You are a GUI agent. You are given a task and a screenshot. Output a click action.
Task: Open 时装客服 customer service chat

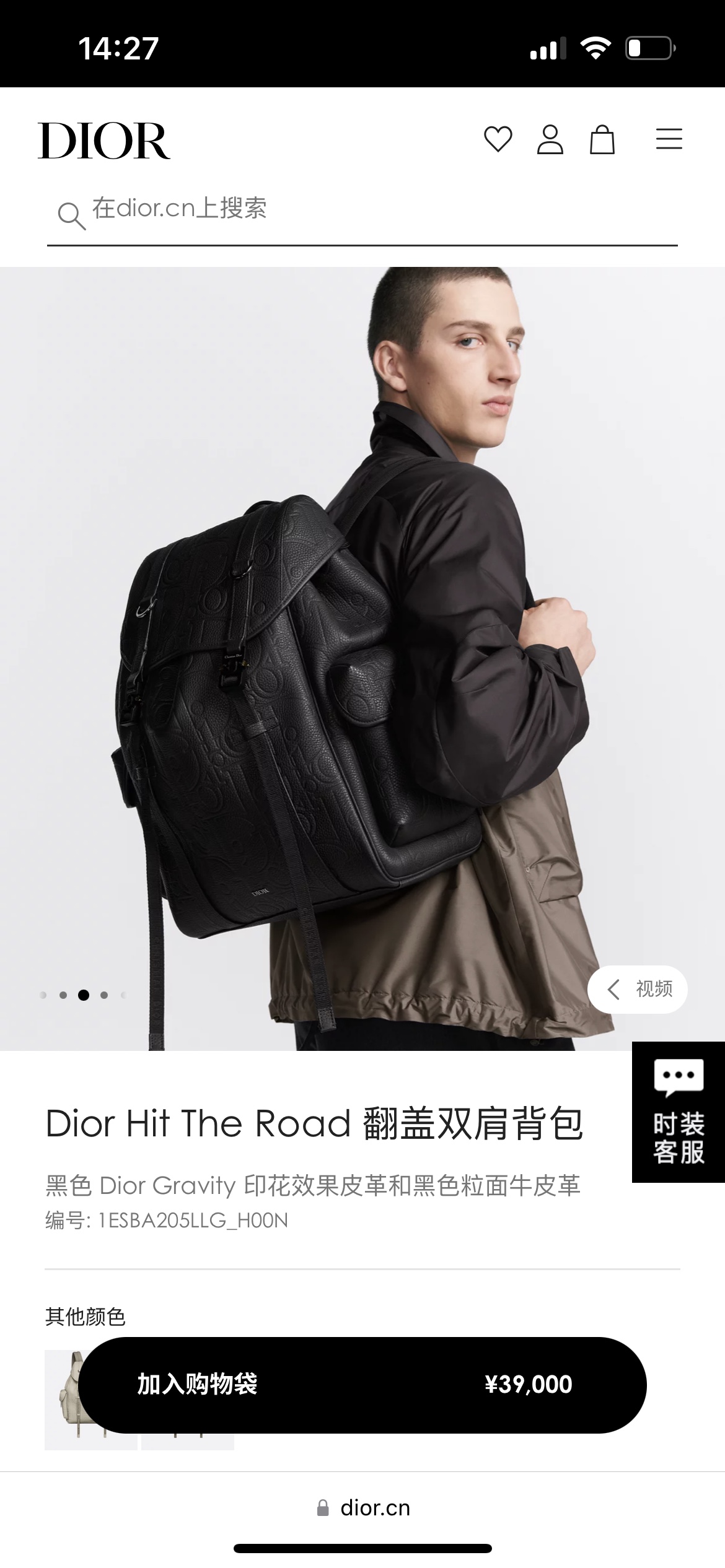tap(679, 1112)
